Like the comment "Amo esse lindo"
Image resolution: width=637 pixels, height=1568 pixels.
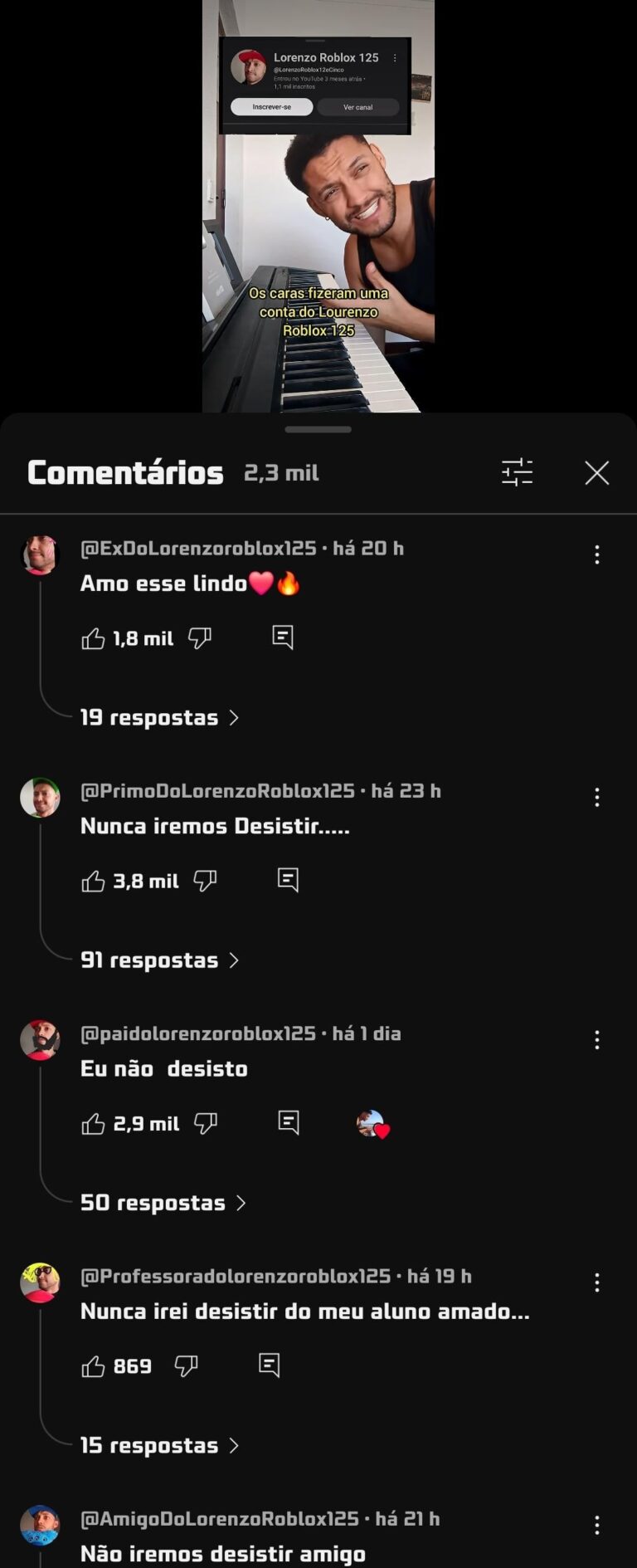click(x=93, y=638)
